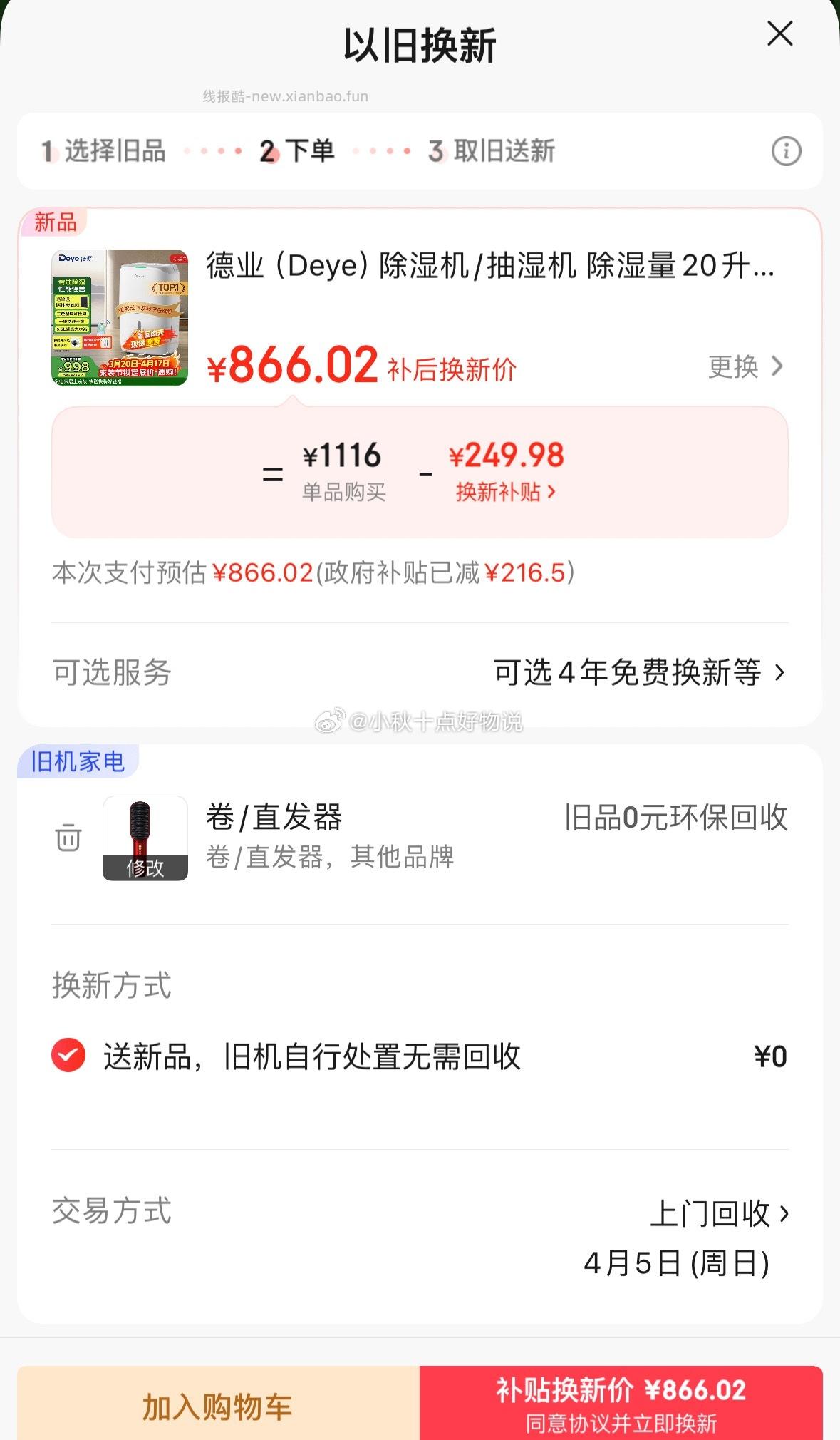The image size is (840, 1440).
Task: Expand 更换 to change the new product
Action: tap(743, 367)
